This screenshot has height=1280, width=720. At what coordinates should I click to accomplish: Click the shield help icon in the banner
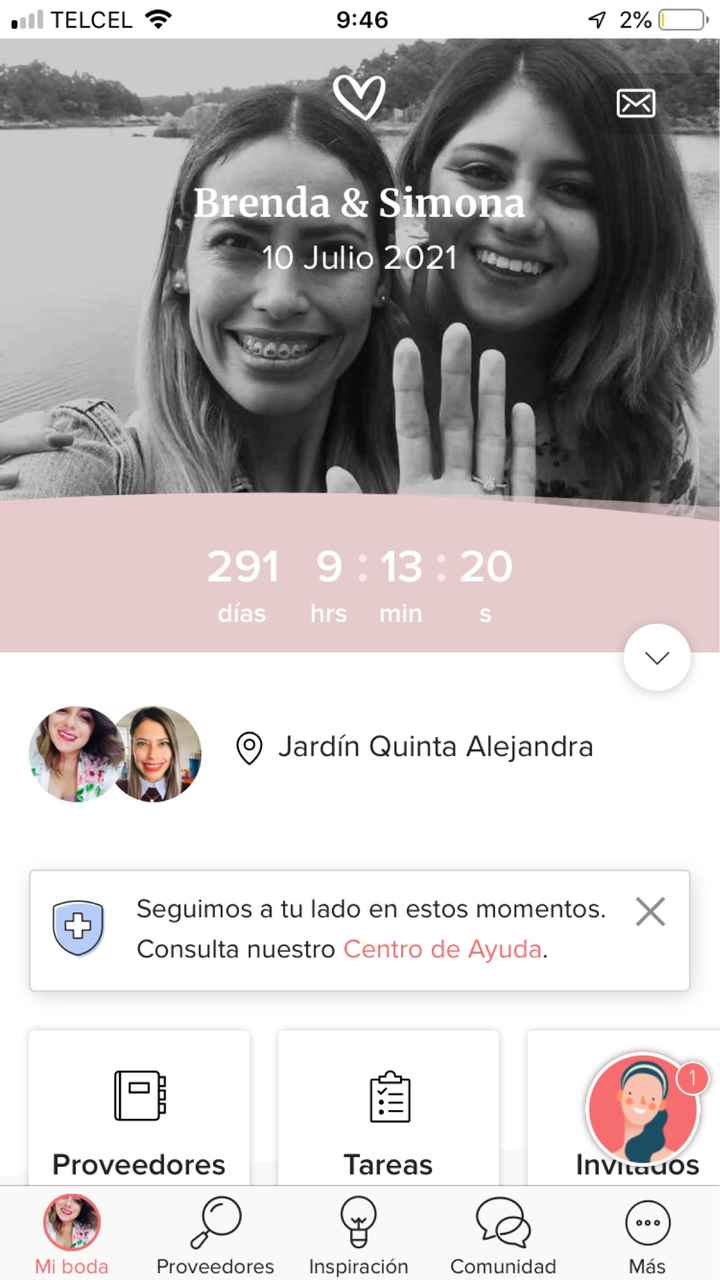(x=77, y=929)
